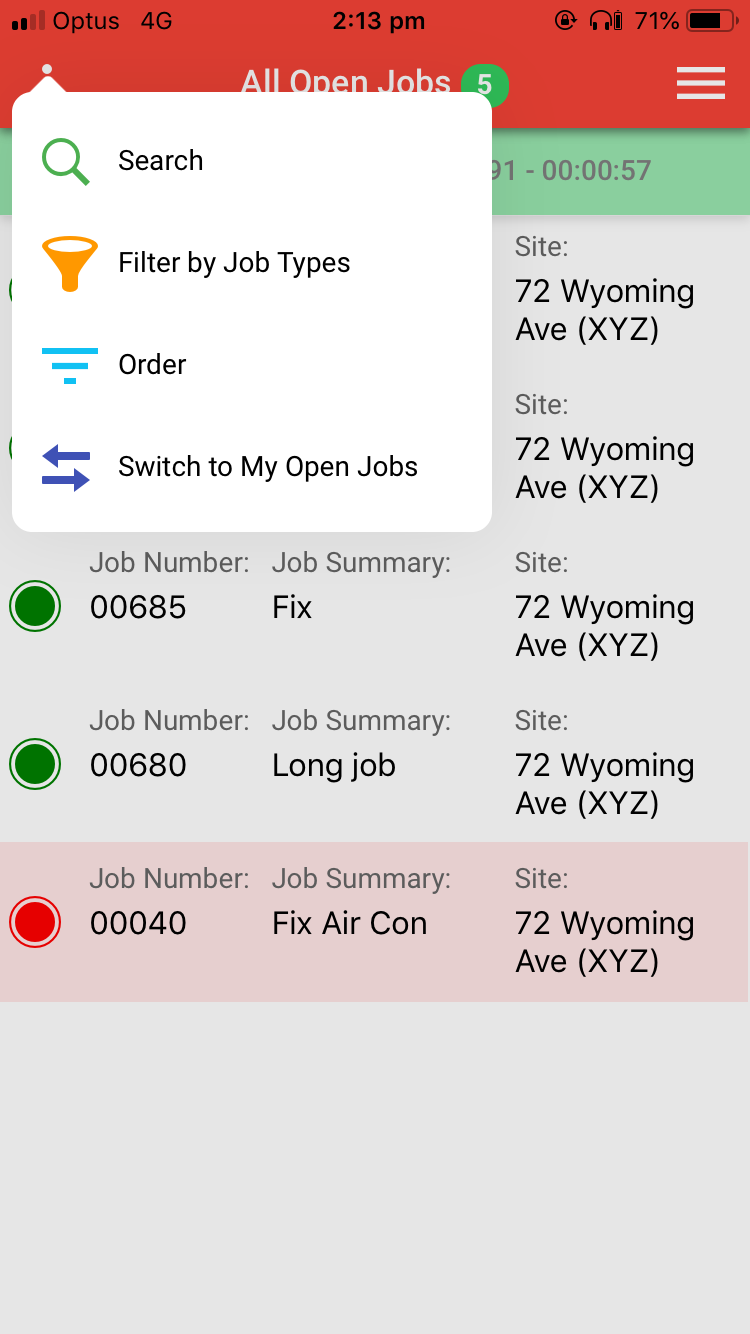Choose Filter by Job Types
Screen dimensions: 750x1334
[x=252, y=263]
